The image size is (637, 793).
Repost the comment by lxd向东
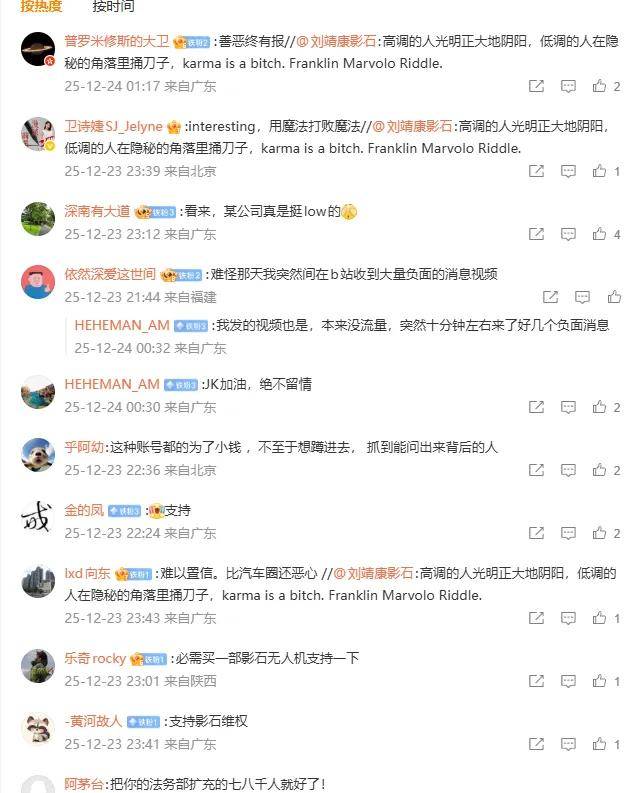(536, 618)
